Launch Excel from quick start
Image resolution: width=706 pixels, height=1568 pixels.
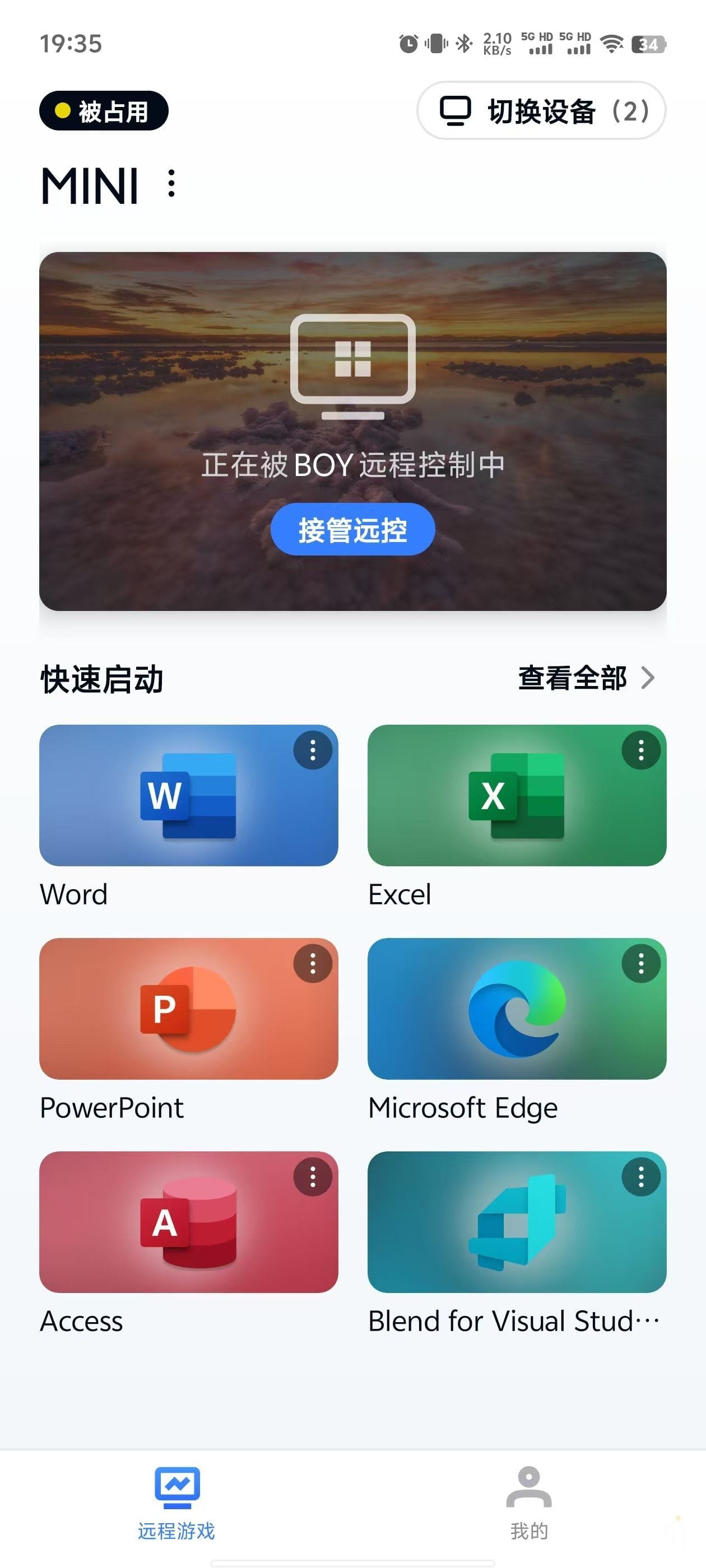tap(517, 795)
